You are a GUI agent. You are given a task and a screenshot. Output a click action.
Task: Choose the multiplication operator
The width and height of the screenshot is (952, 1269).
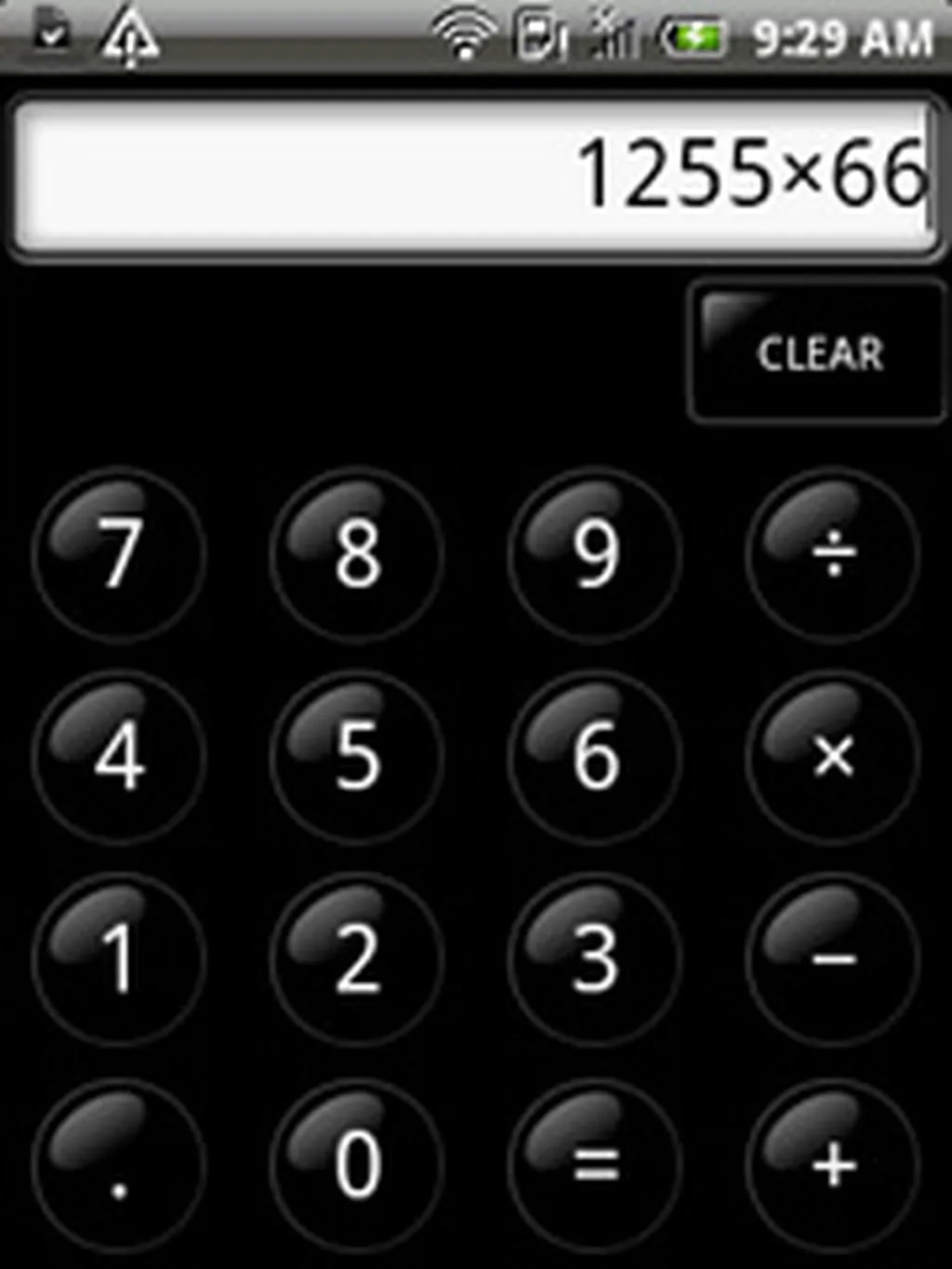tap(833, 757)
